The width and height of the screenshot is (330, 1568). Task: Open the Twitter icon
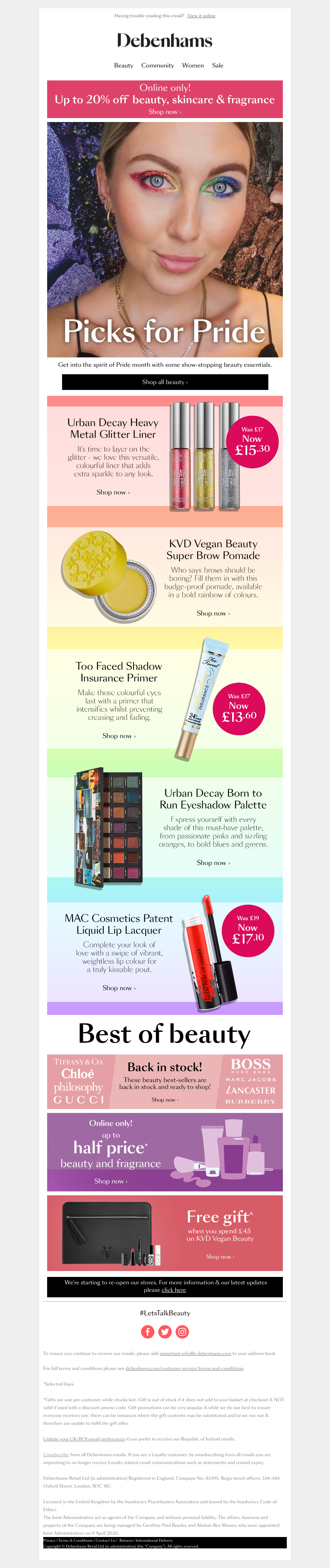(165, 1331)
